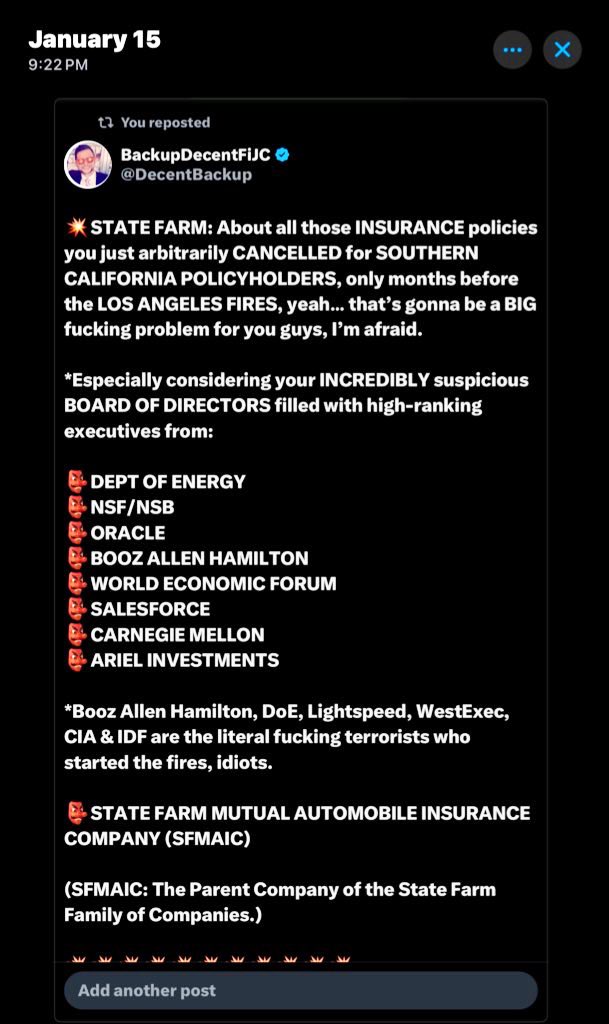The height and width of the screenshot is (1024, 609).
Task: Open BackupDecentFiJC's profile picture
Action: point(88,165)
